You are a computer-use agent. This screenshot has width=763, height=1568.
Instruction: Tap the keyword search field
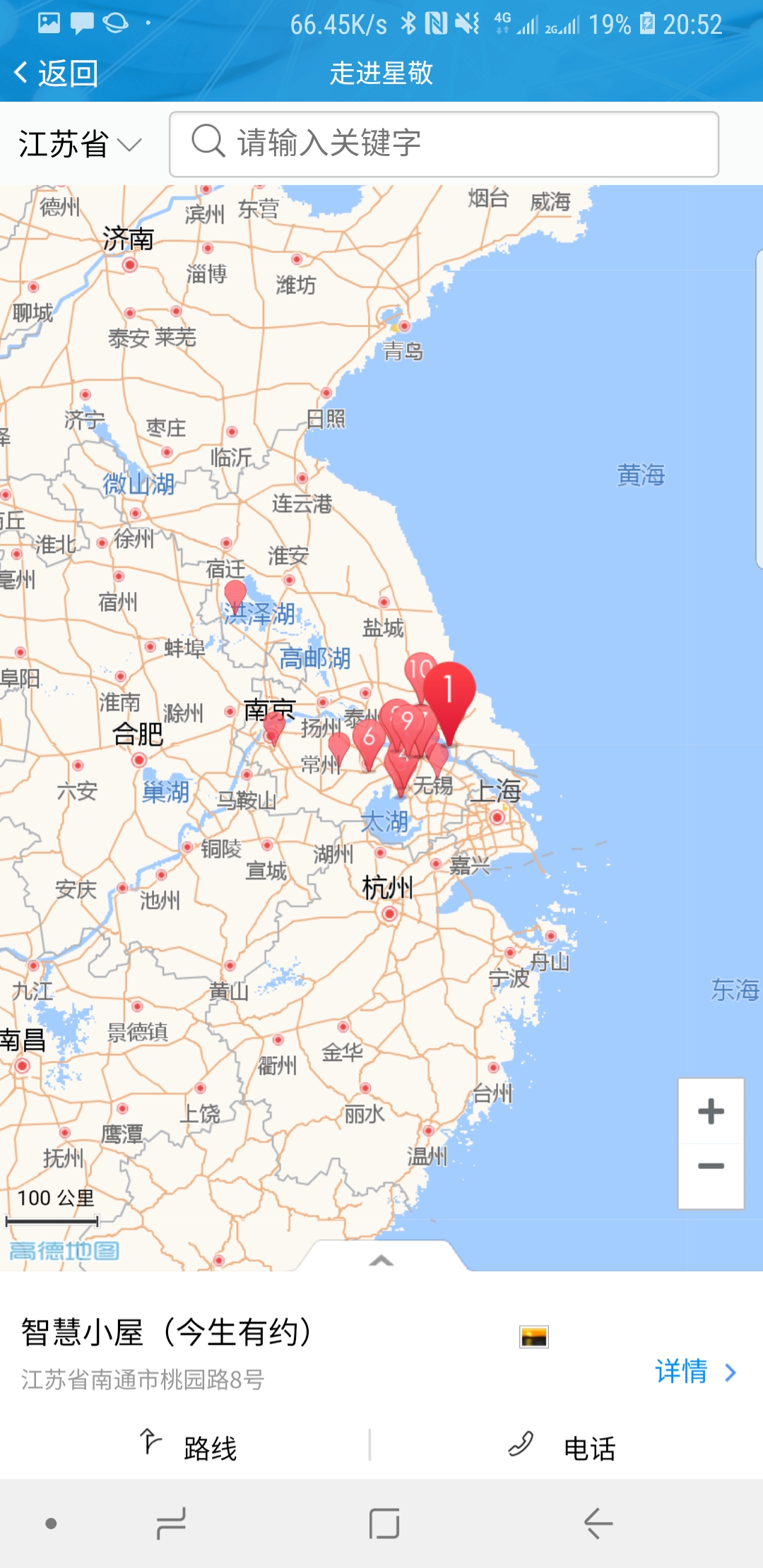444,144
